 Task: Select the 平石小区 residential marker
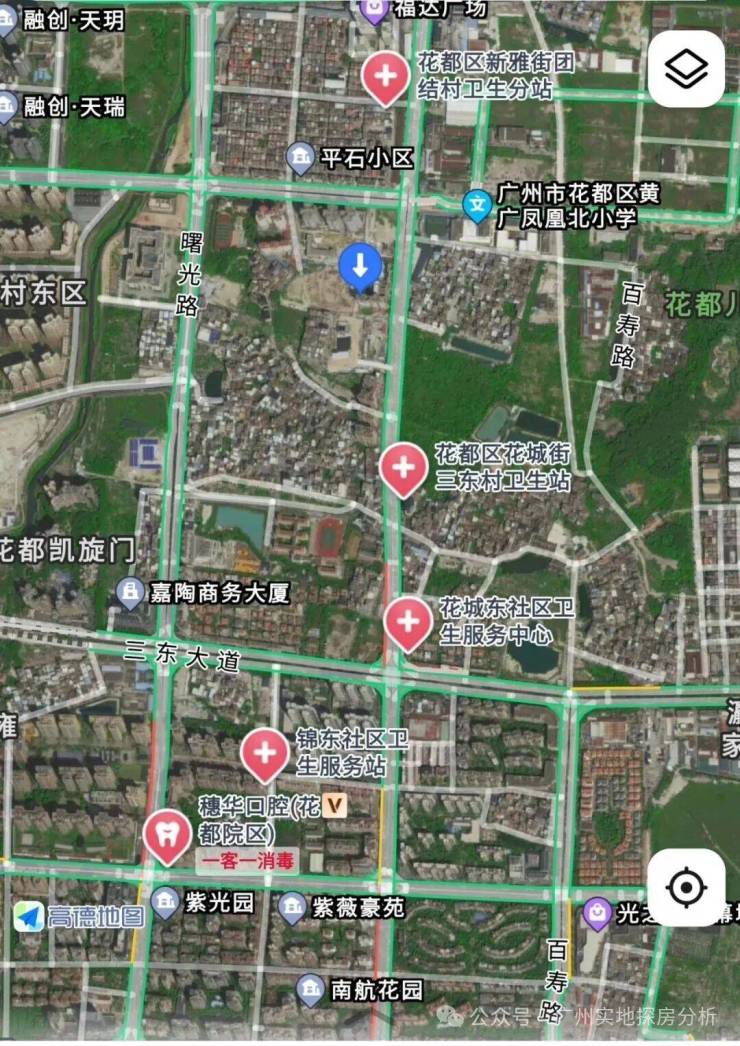(300, 157)
